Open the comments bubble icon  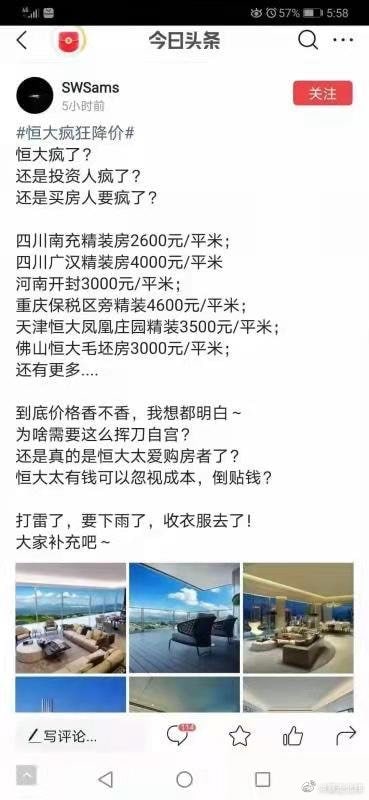tap(178, 736)
